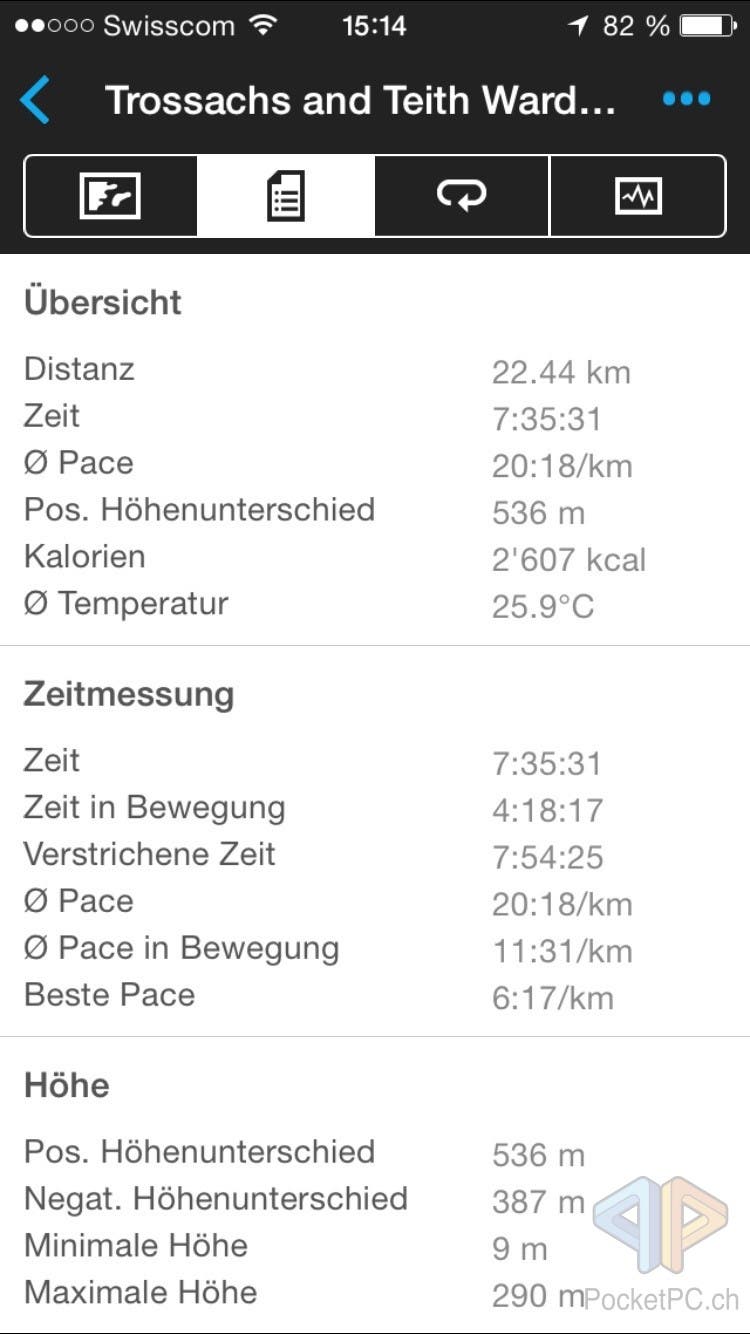Open the charts graph tab
This screenshot has width=750, height=1334.
coord(638,196)
